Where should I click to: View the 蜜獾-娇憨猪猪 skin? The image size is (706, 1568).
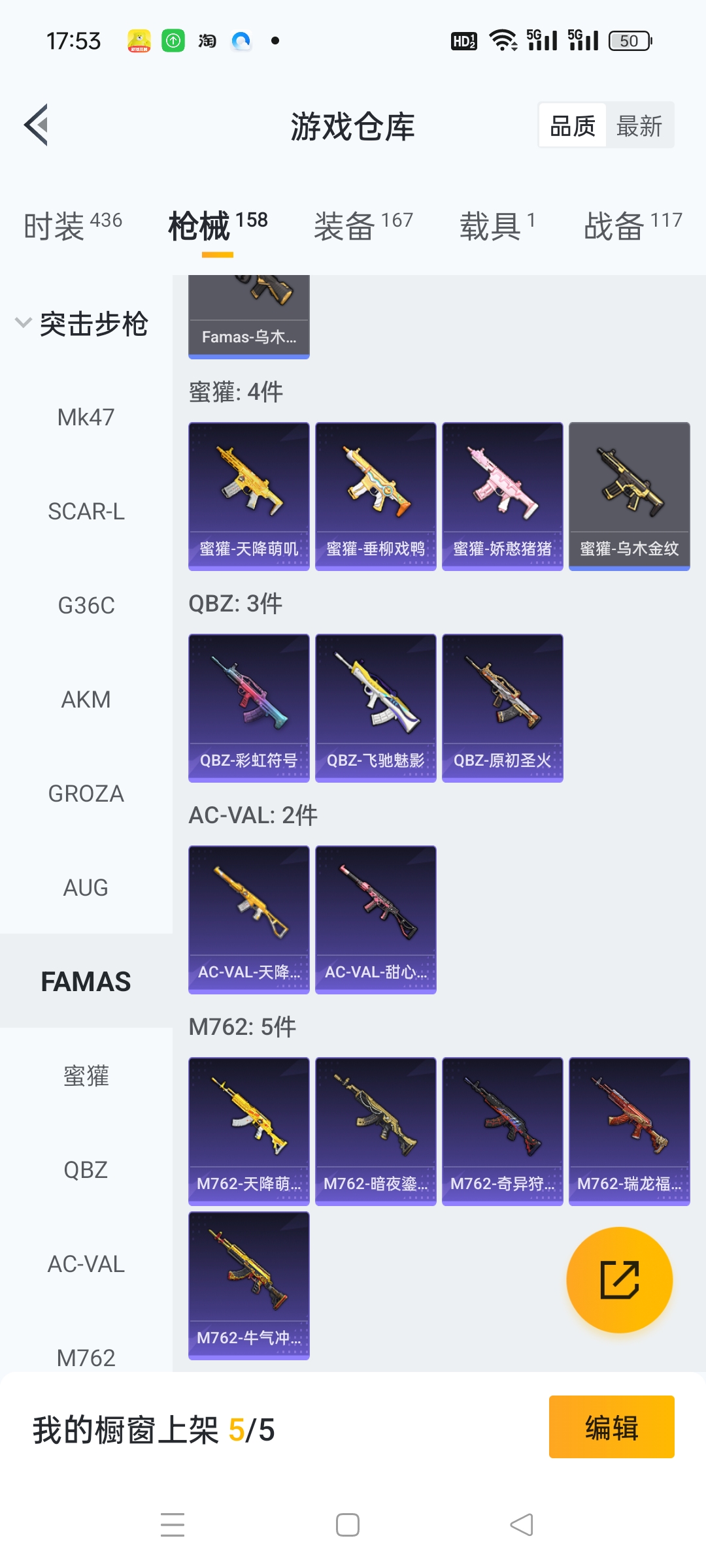(503, 497)
